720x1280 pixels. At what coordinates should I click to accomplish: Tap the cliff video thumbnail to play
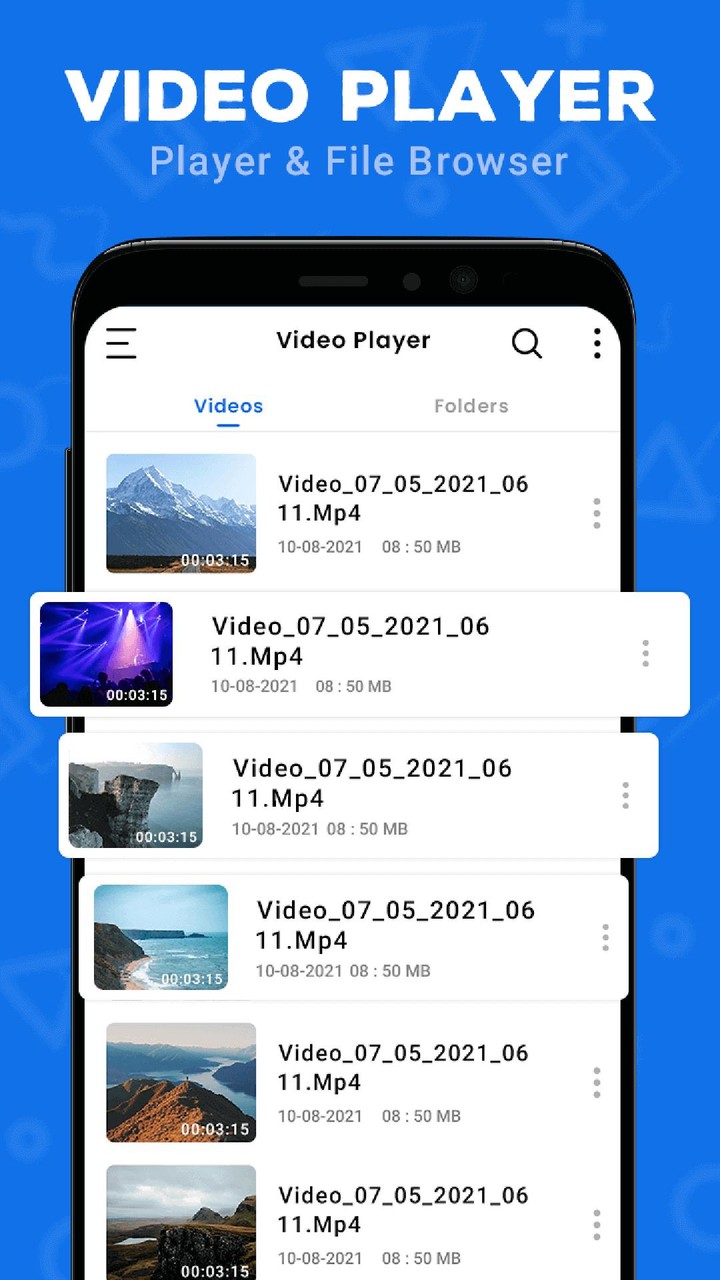tap(135, 795)
